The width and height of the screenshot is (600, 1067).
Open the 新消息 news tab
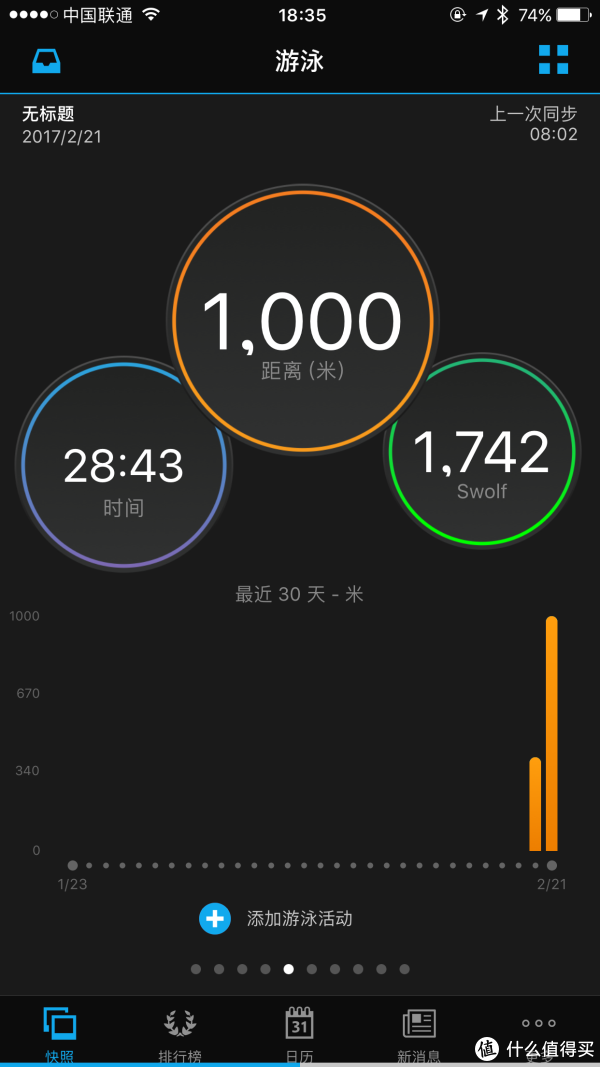tap(420, 1034)
